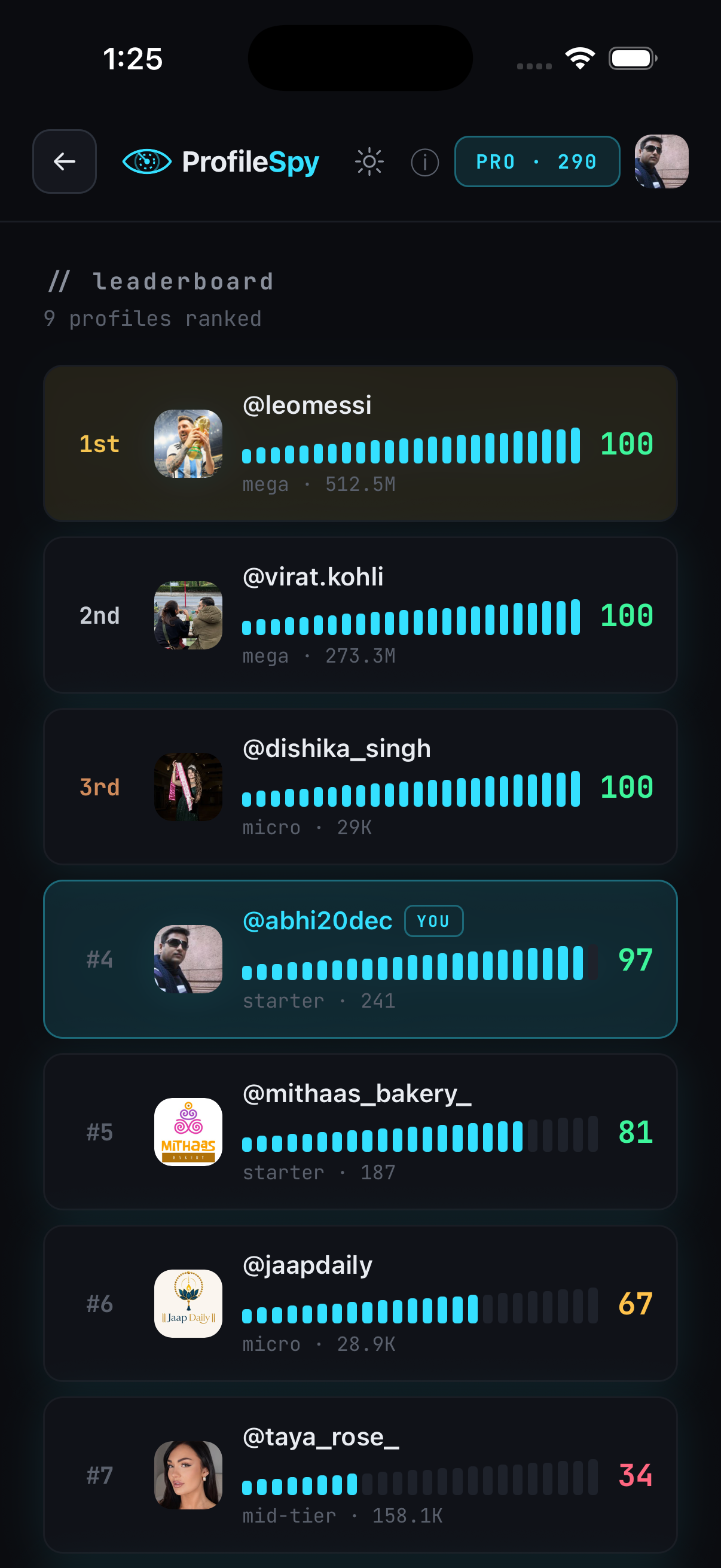This screenshot has width=721, height=1568.
Task: Open the @leomessi leaderboard card
Action: pos(360,443)
